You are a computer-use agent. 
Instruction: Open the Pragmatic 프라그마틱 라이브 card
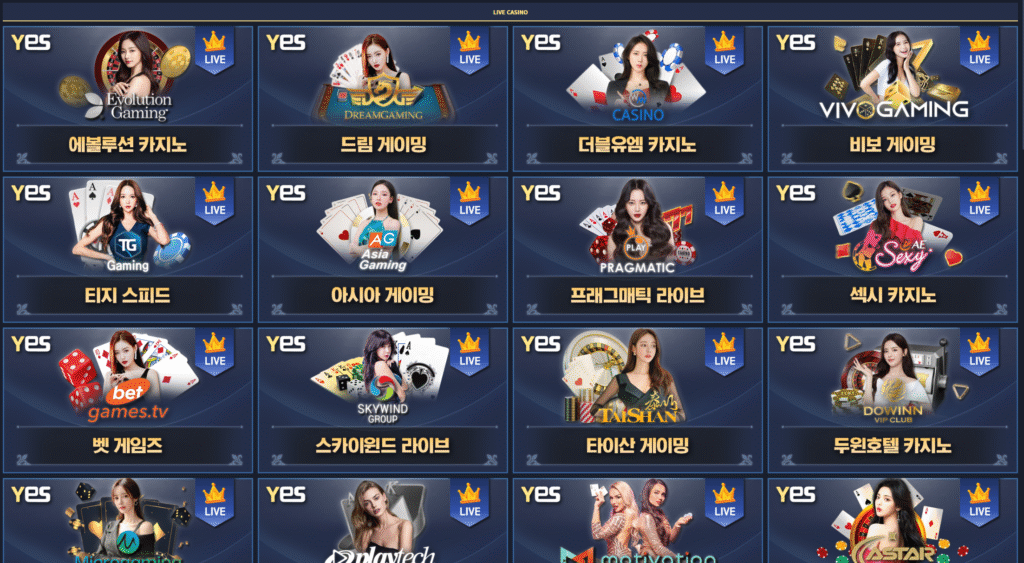[x=637, y=250]
